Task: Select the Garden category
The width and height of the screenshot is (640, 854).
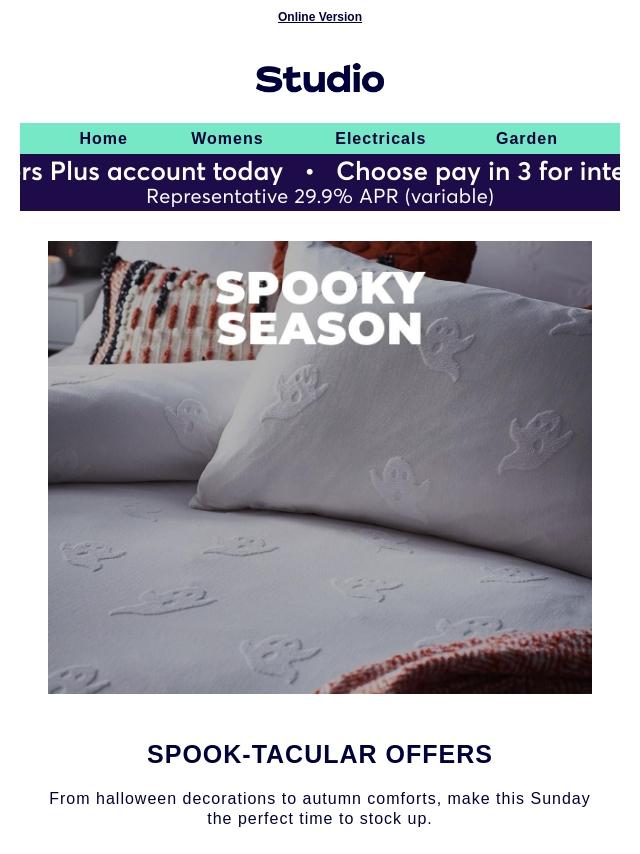Action: pos(526,139)
